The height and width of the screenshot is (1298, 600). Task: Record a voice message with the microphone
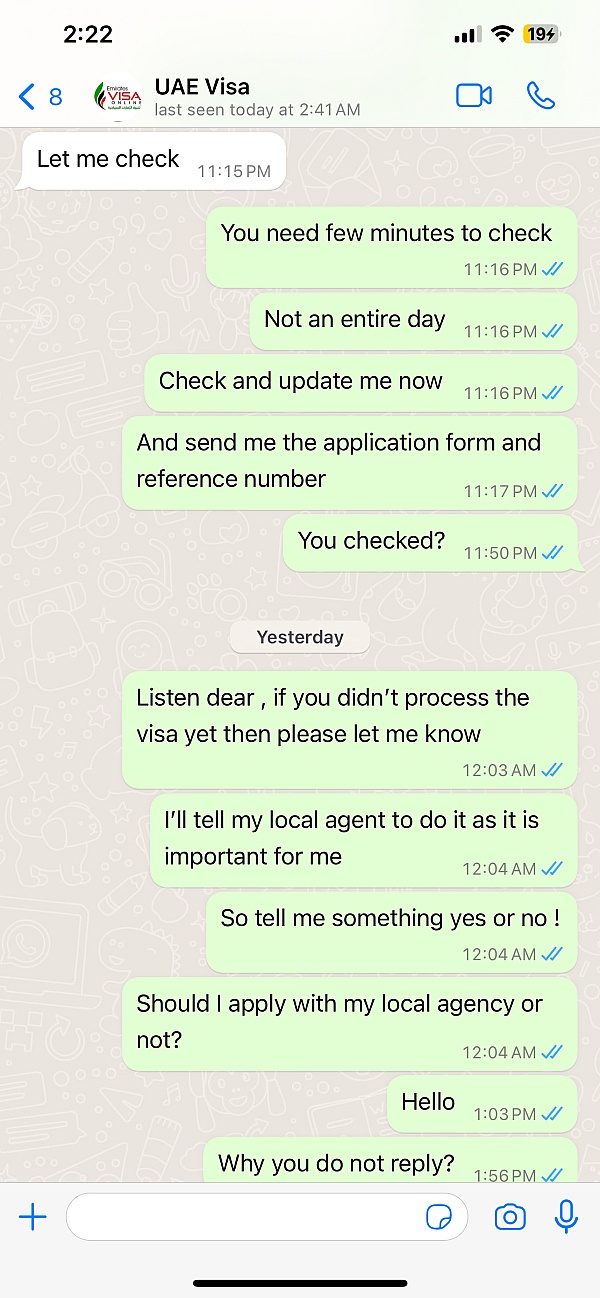[x=566, y=1217]
